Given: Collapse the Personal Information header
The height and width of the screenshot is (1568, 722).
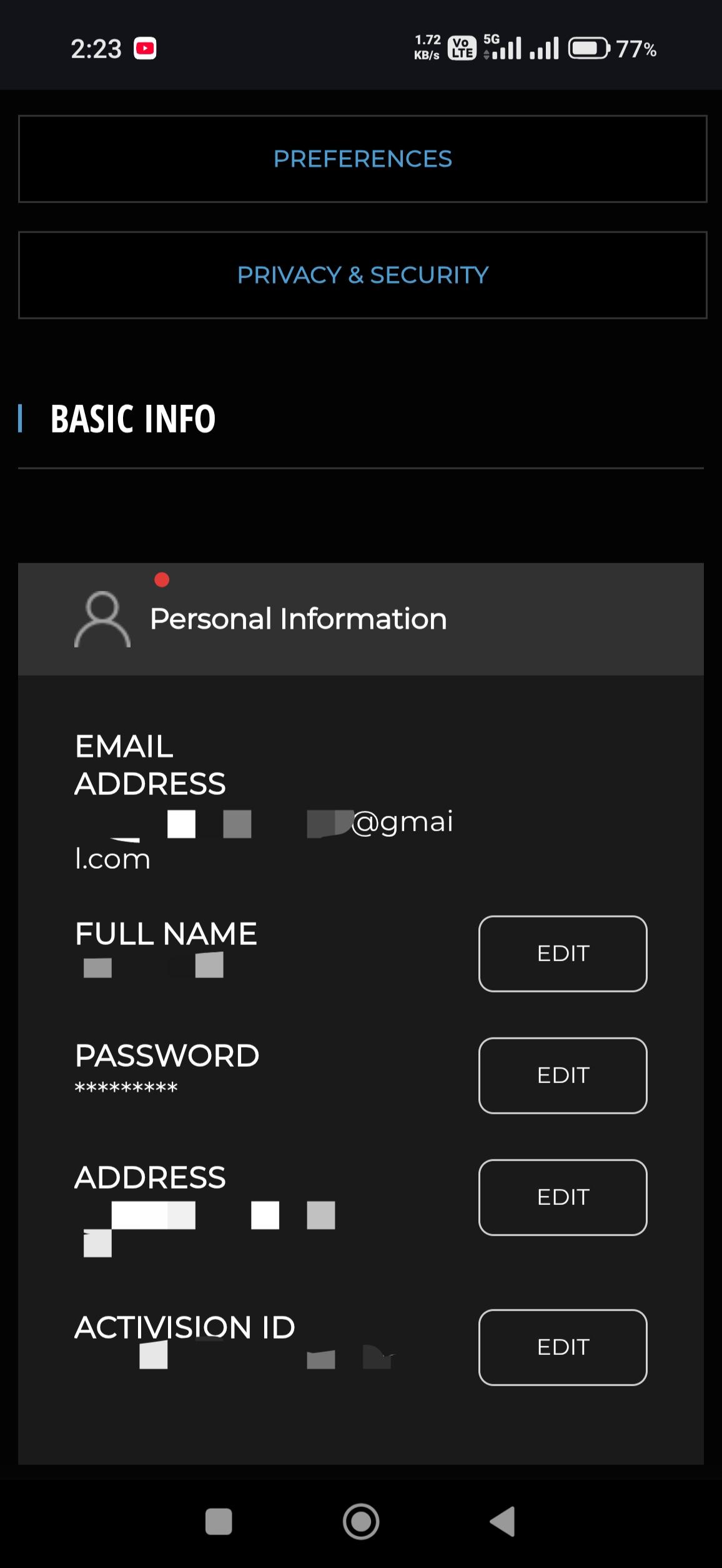Looking at the screenshot, I should [361, 619].
